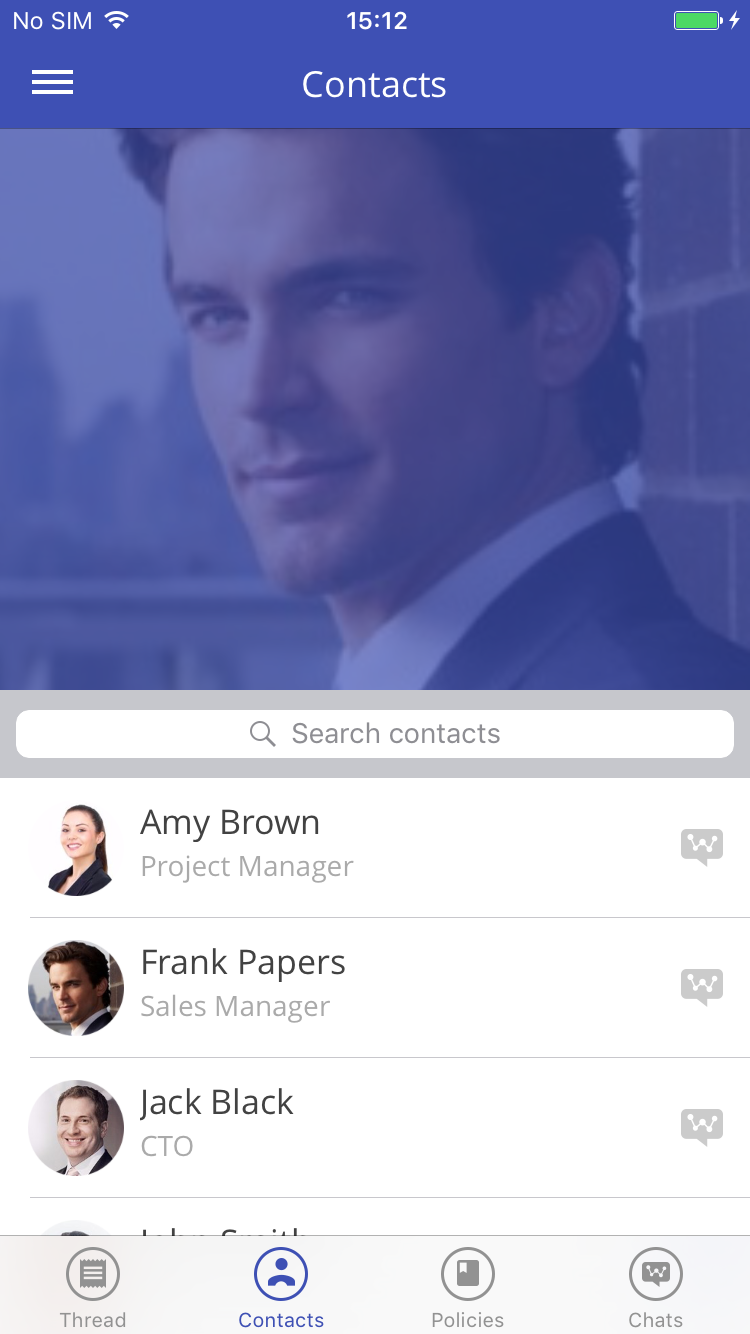The height and width of the screenshot is (1334, 750).
Task: Start a chat using Amy Brown's chat bubble icon
Action: (701, 845)
